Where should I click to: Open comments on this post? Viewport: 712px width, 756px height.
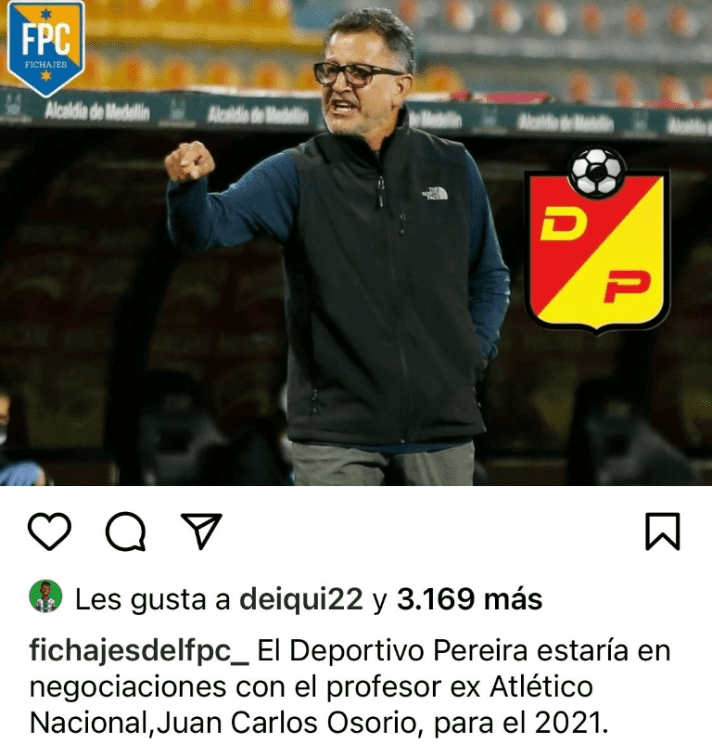(x=125, y=532)
